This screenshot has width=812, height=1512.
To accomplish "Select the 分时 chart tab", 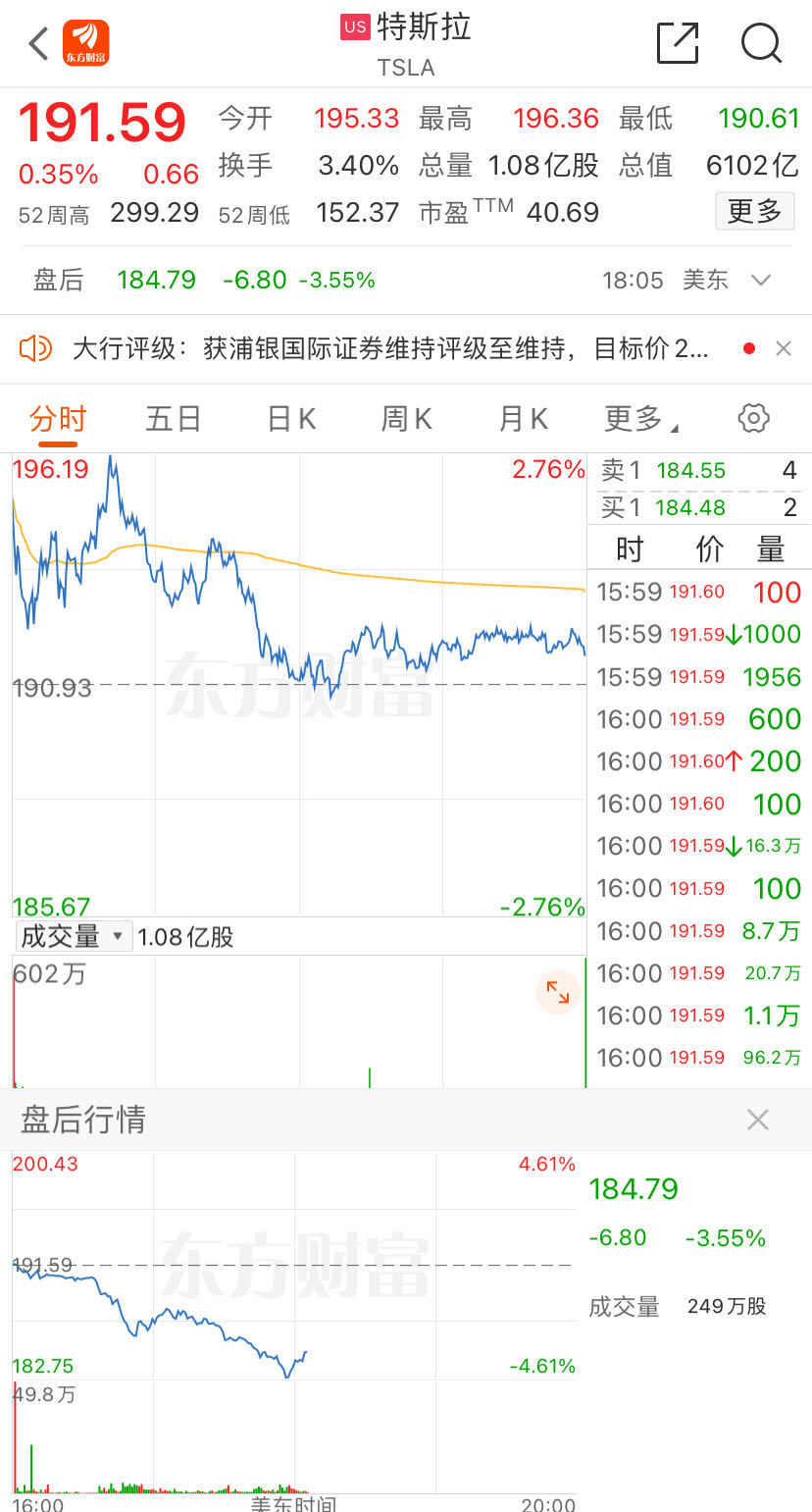I will pyautogui.click(x=58, y=419).
